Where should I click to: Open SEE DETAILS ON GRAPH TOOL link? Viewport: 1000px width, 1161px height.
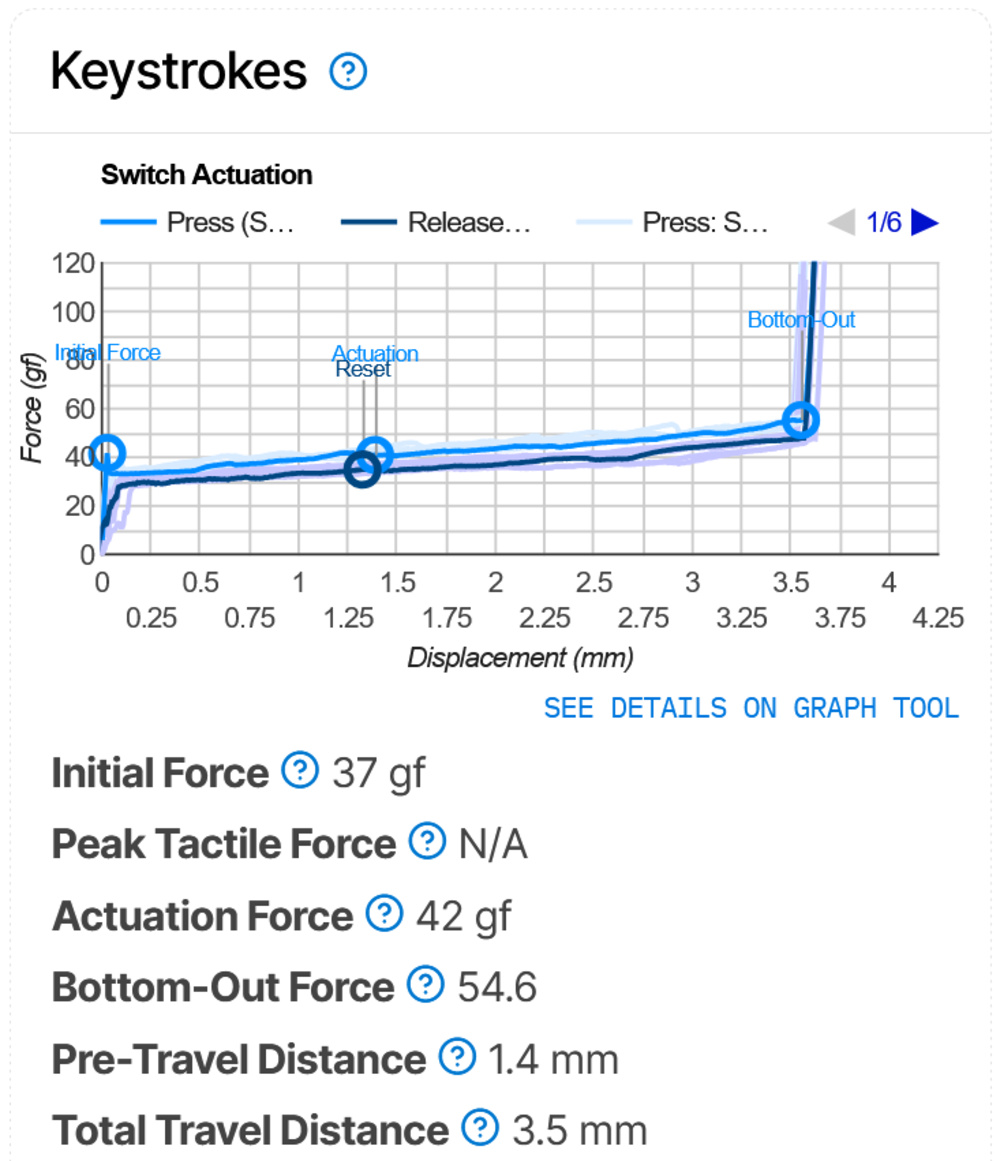coord(750,708)
